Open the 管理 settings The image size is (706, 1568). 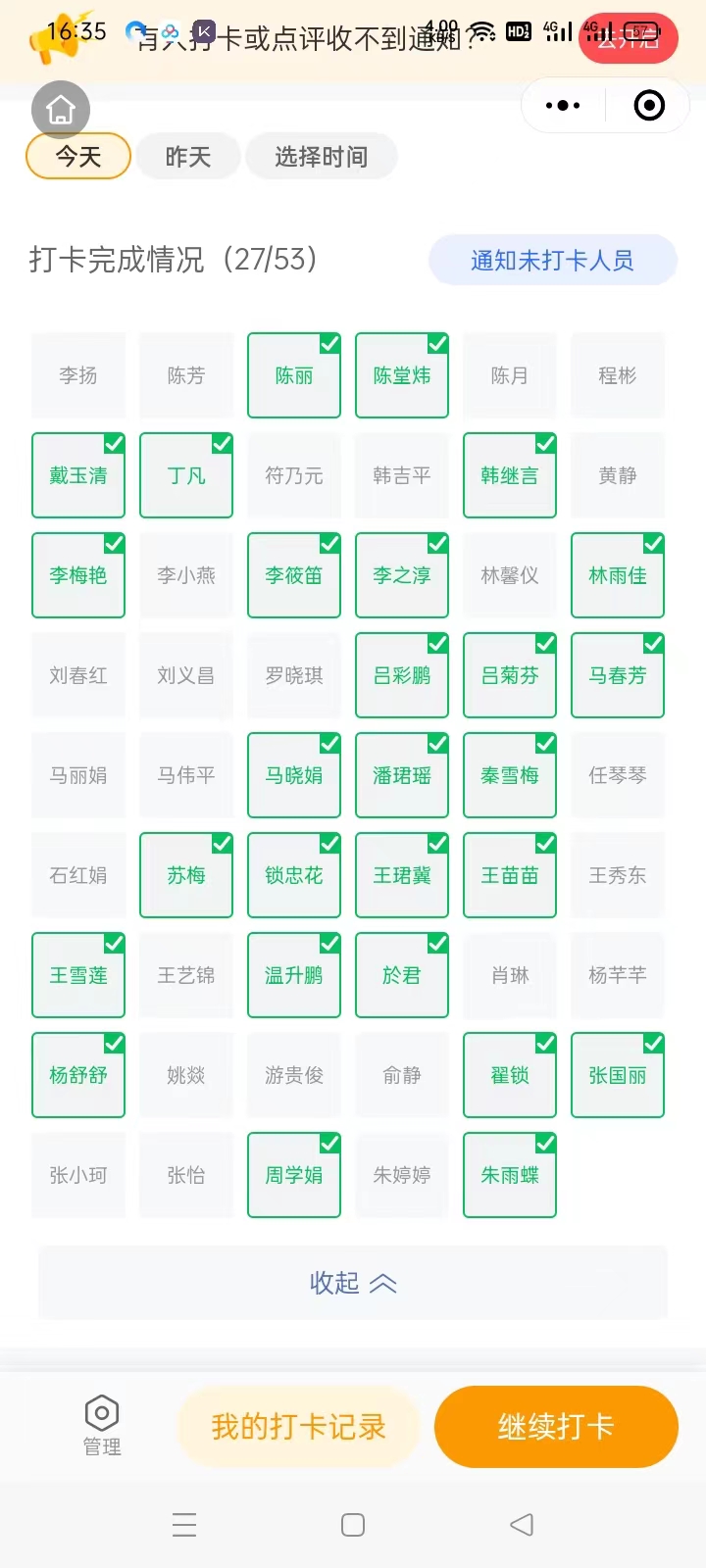click(x=102, y=1426)
